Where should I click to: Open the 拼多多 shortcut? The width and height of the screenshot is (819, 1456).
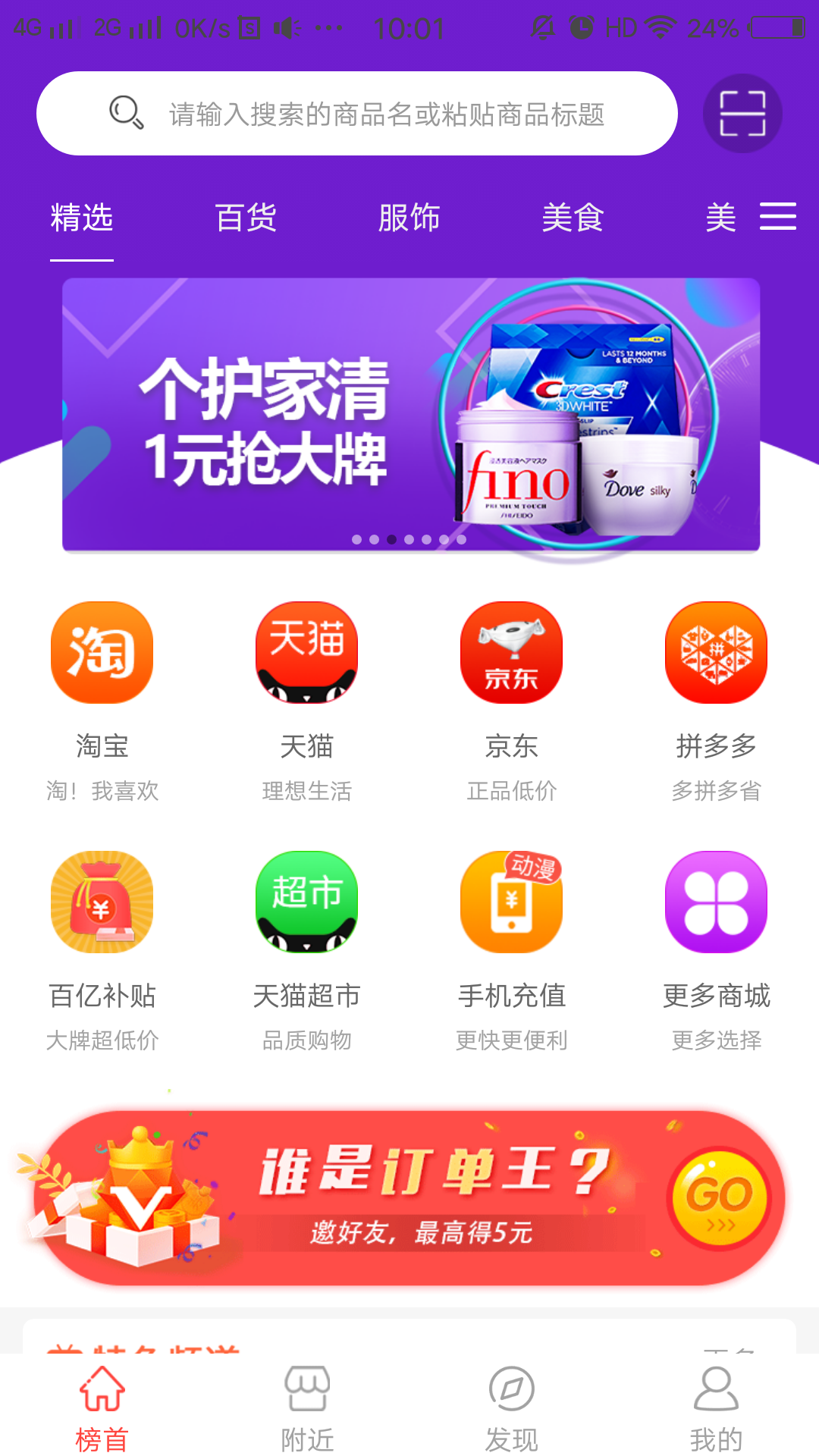click(716, 653)
